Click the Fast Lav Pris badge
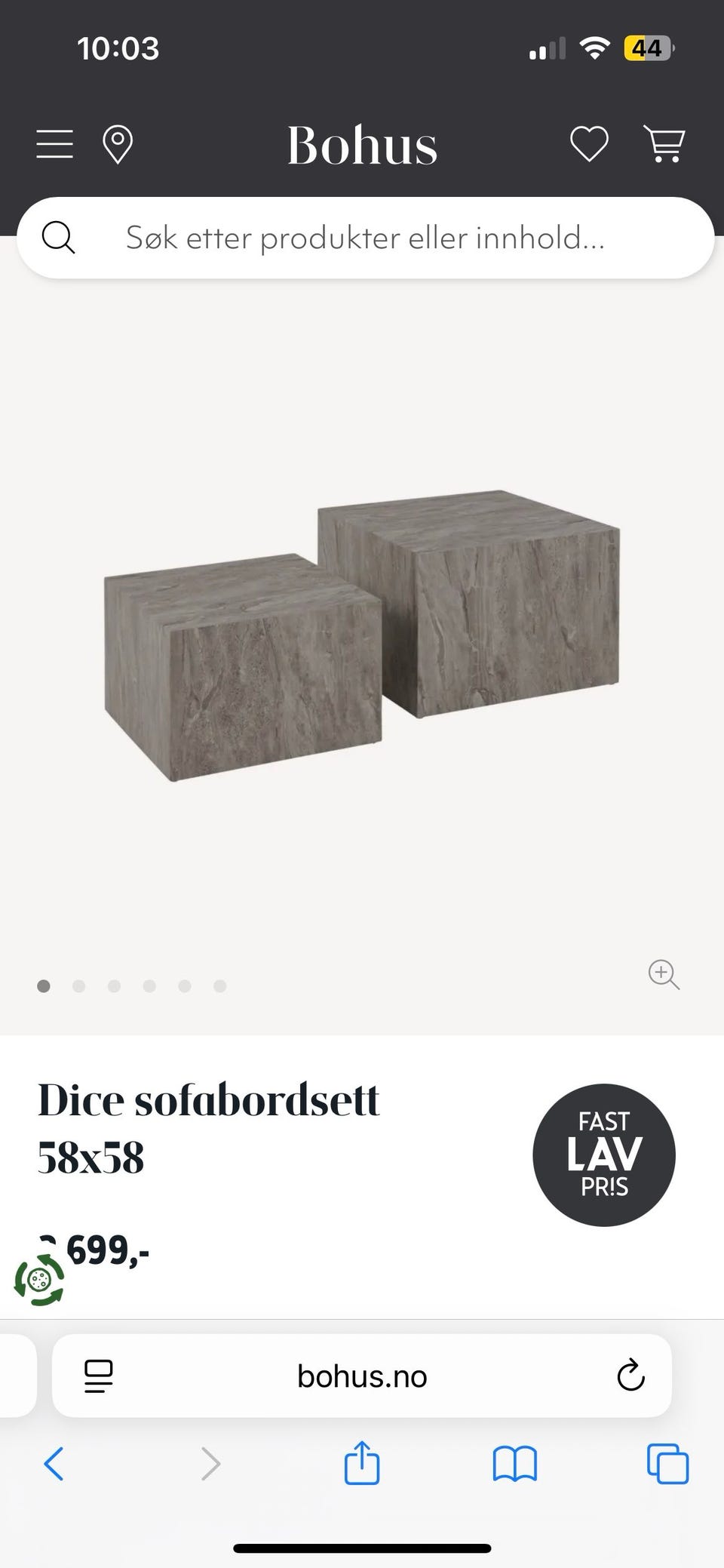The width and height of the screenshot is (724, 1568). [x=603, y=1154]
